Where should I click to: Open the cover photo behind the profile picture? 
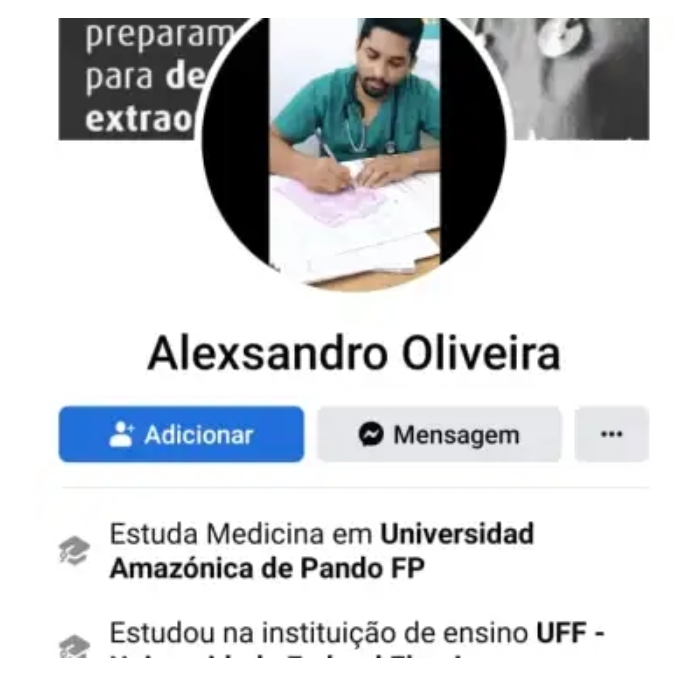coord(580,80)
